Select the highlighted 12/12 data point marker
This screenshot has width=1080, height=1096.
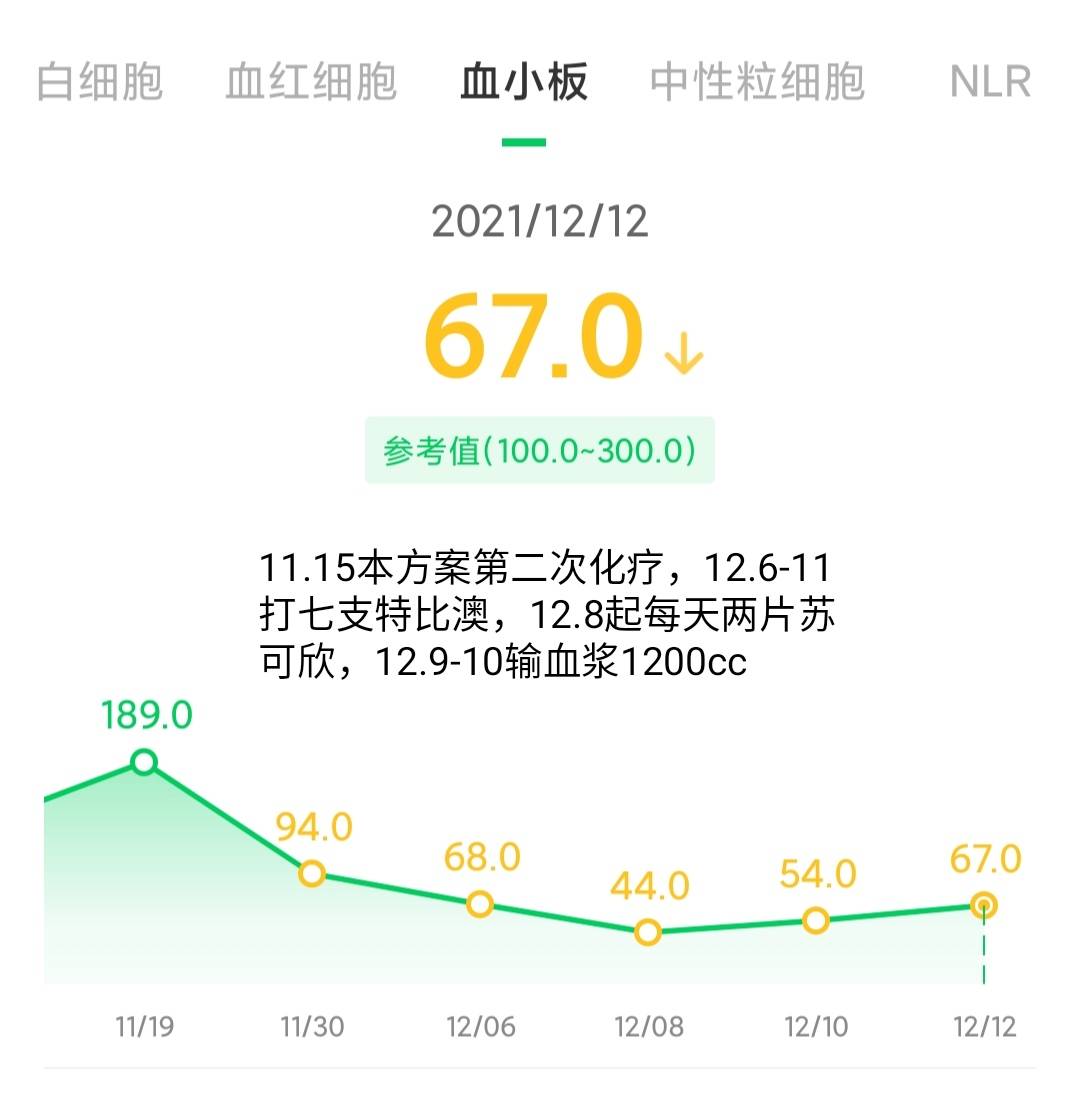click(x=983, y=905)
